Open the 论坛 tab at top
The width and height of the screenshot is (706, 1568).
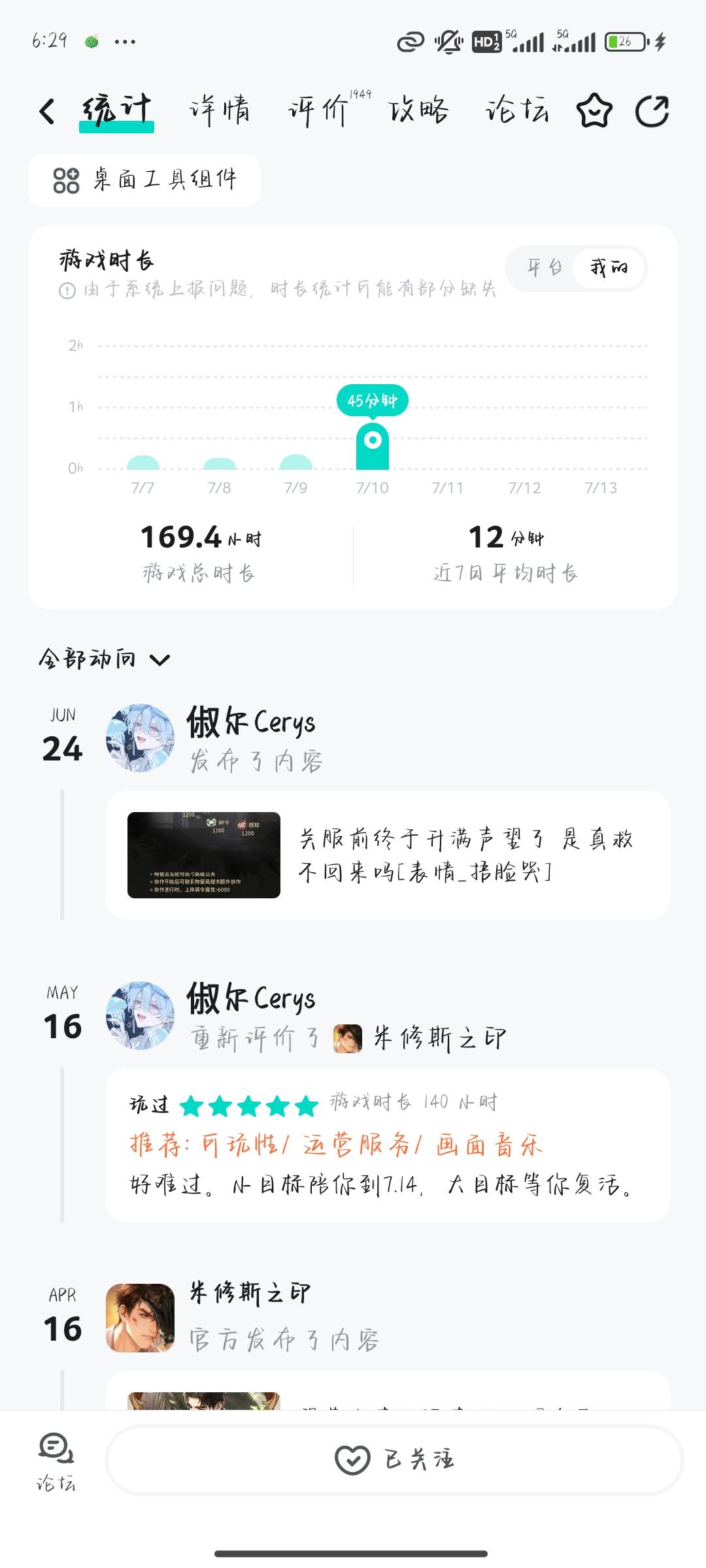[x=517, y=110]
